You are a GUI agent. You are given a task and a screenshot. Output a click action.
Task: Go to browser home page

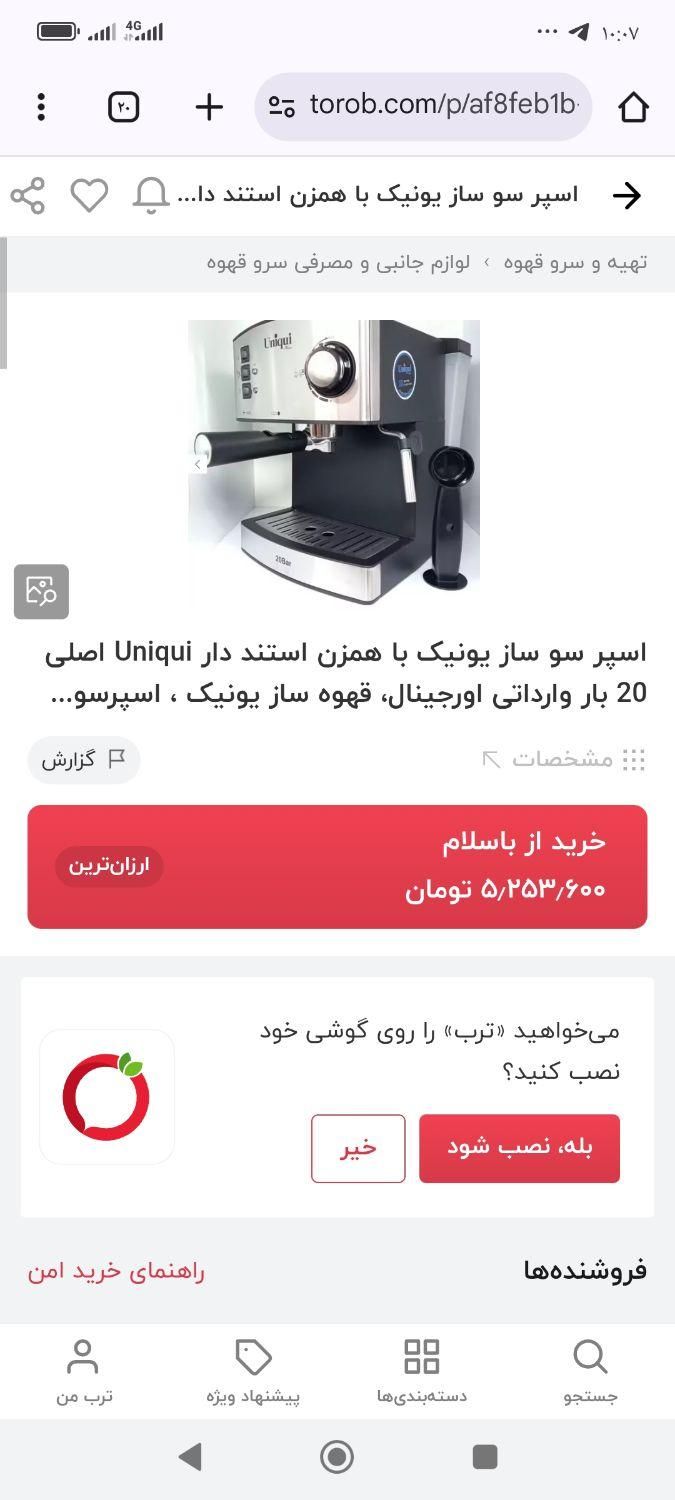click(633, 107)
